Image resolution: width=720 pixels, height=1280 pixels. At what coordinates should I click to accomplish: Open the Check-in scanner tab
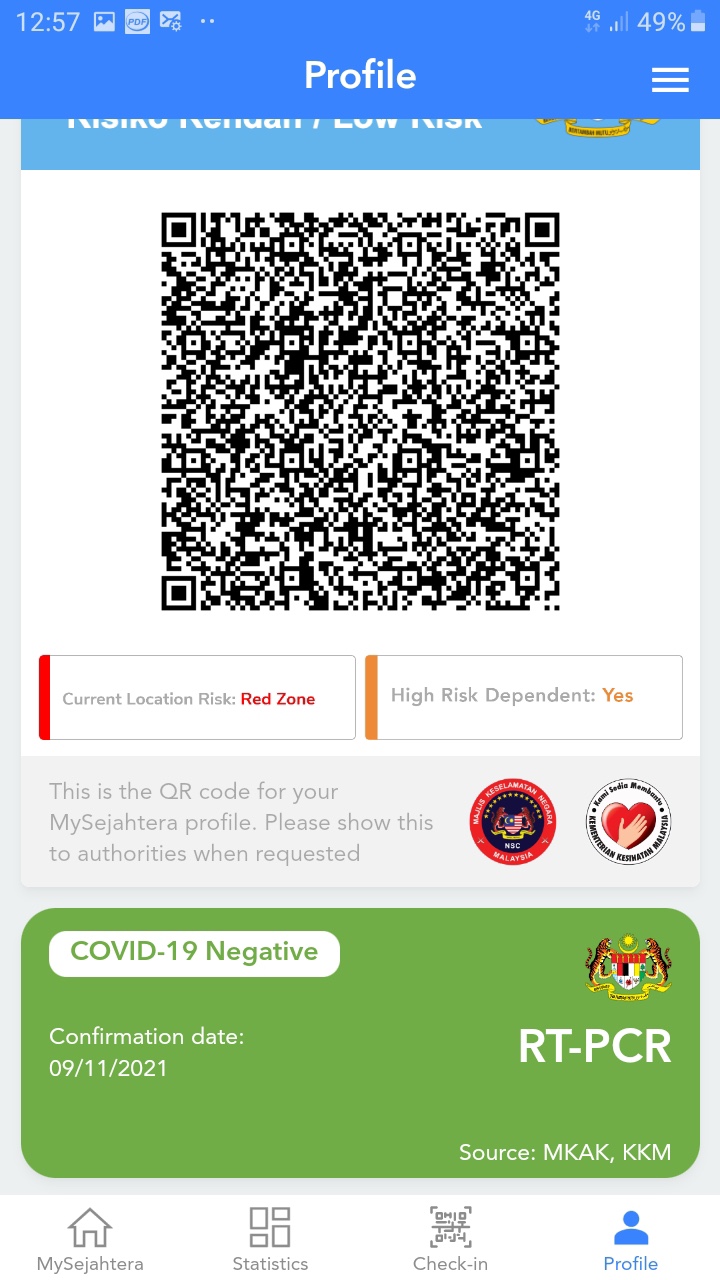pyautogui.click(x=450, y=1239)
